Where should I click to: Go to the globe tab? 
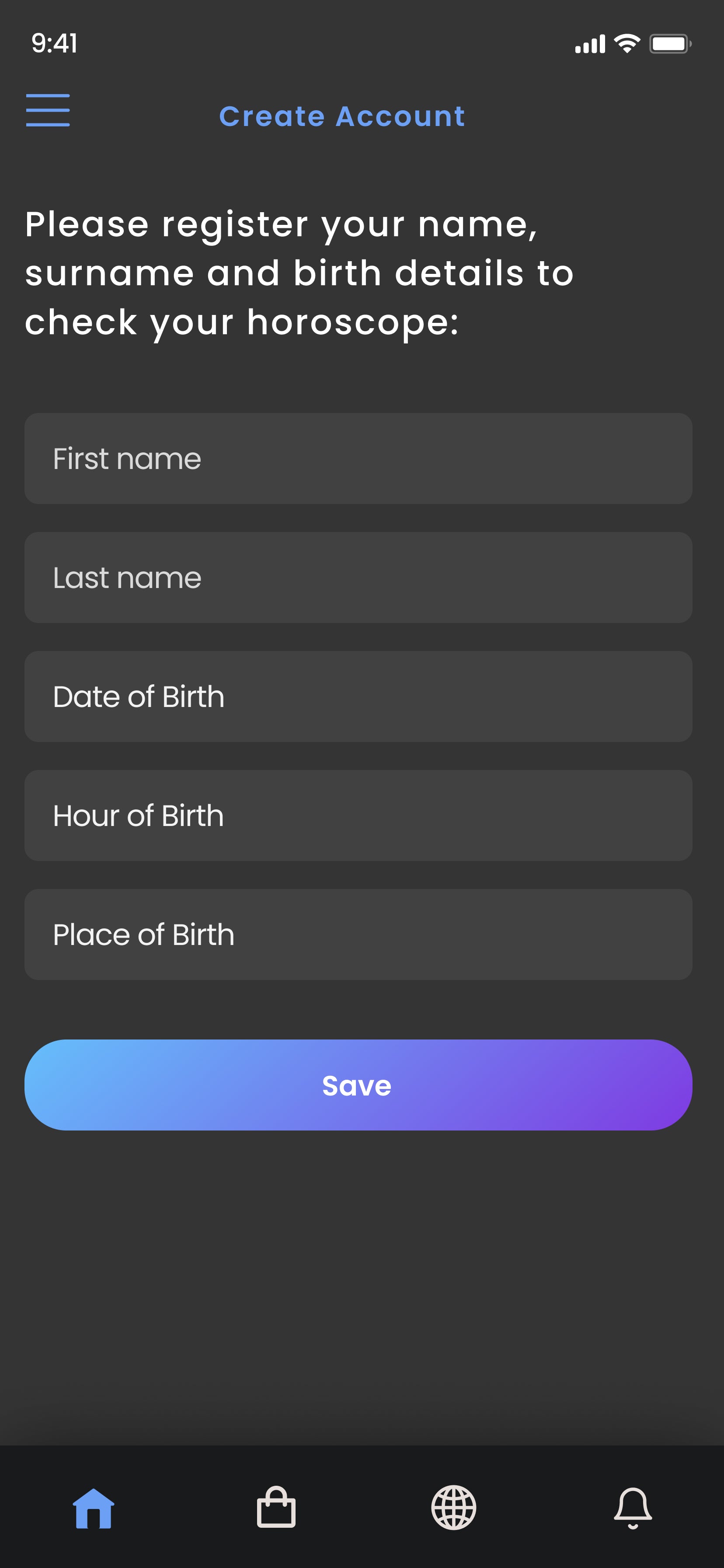pos(453,1507)
